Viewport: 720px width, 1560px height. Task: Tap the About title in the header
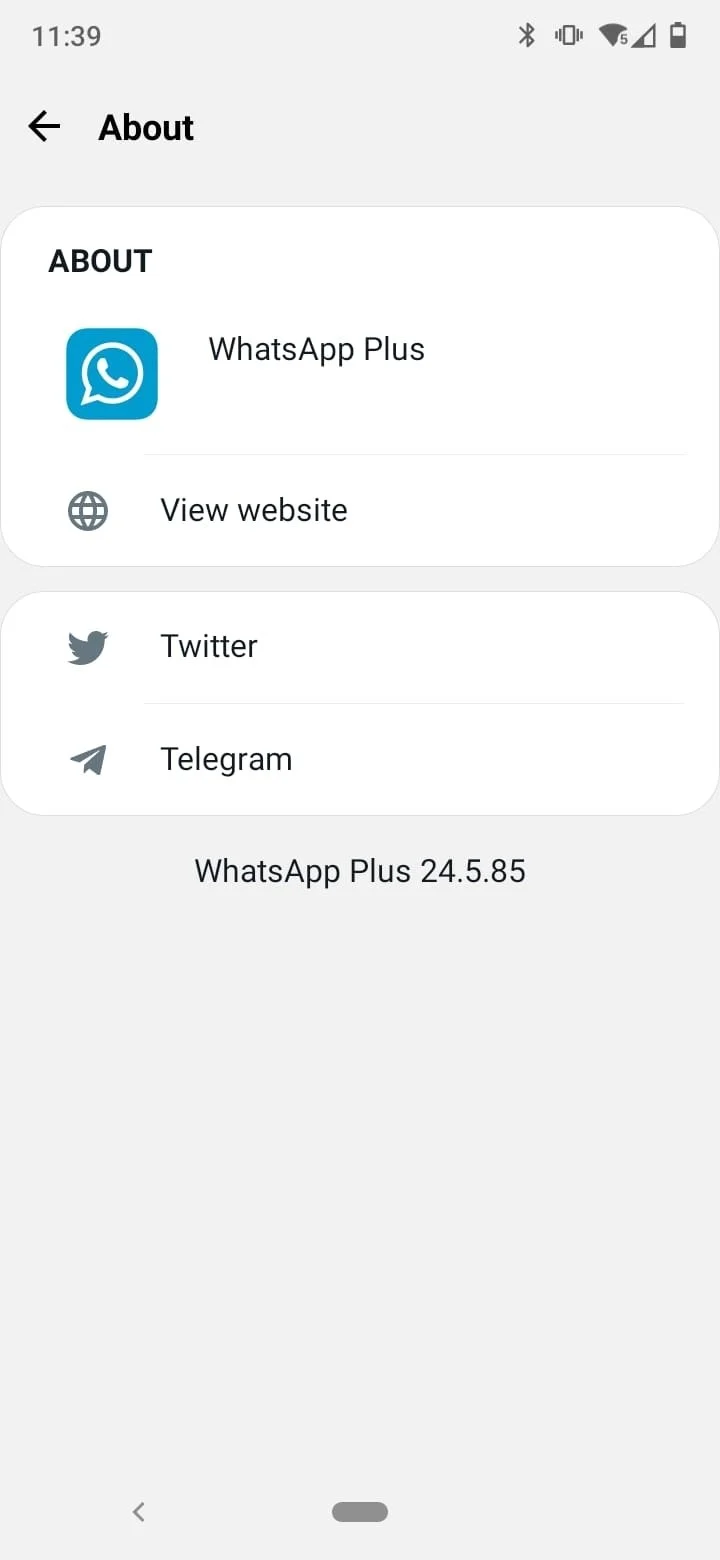(145, 127)
